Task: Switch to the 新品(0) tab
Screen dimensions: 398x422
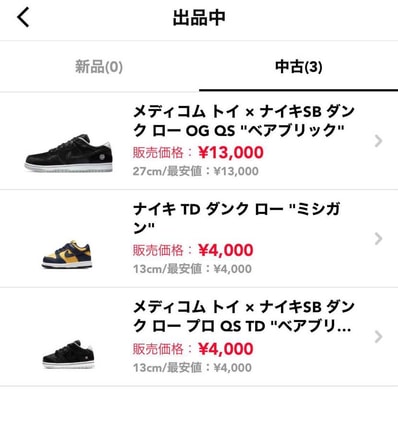Action: 99,67
